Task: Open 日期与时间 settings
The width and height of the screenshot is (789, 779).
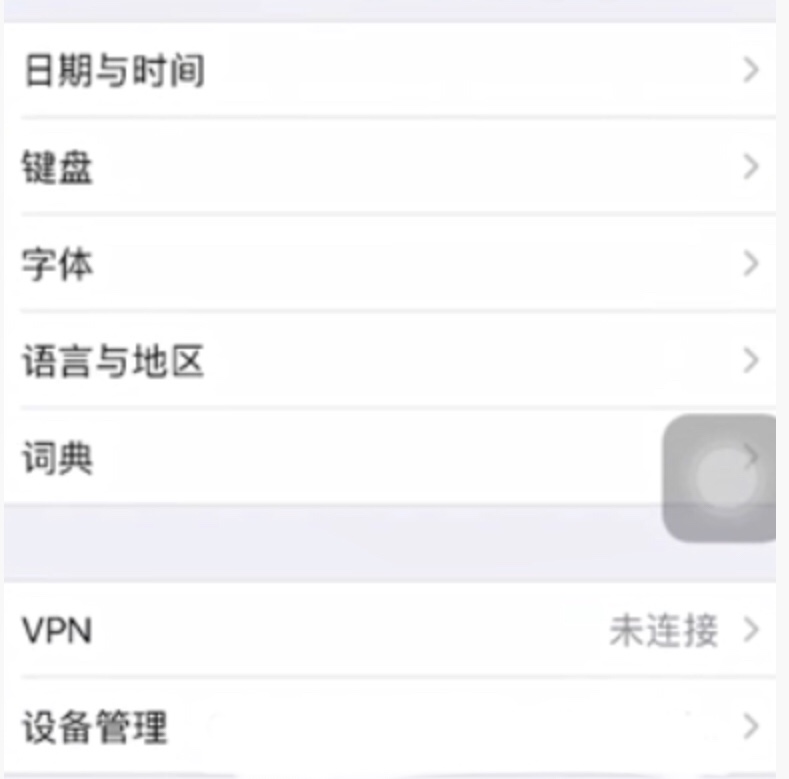Action: (390, 71)
